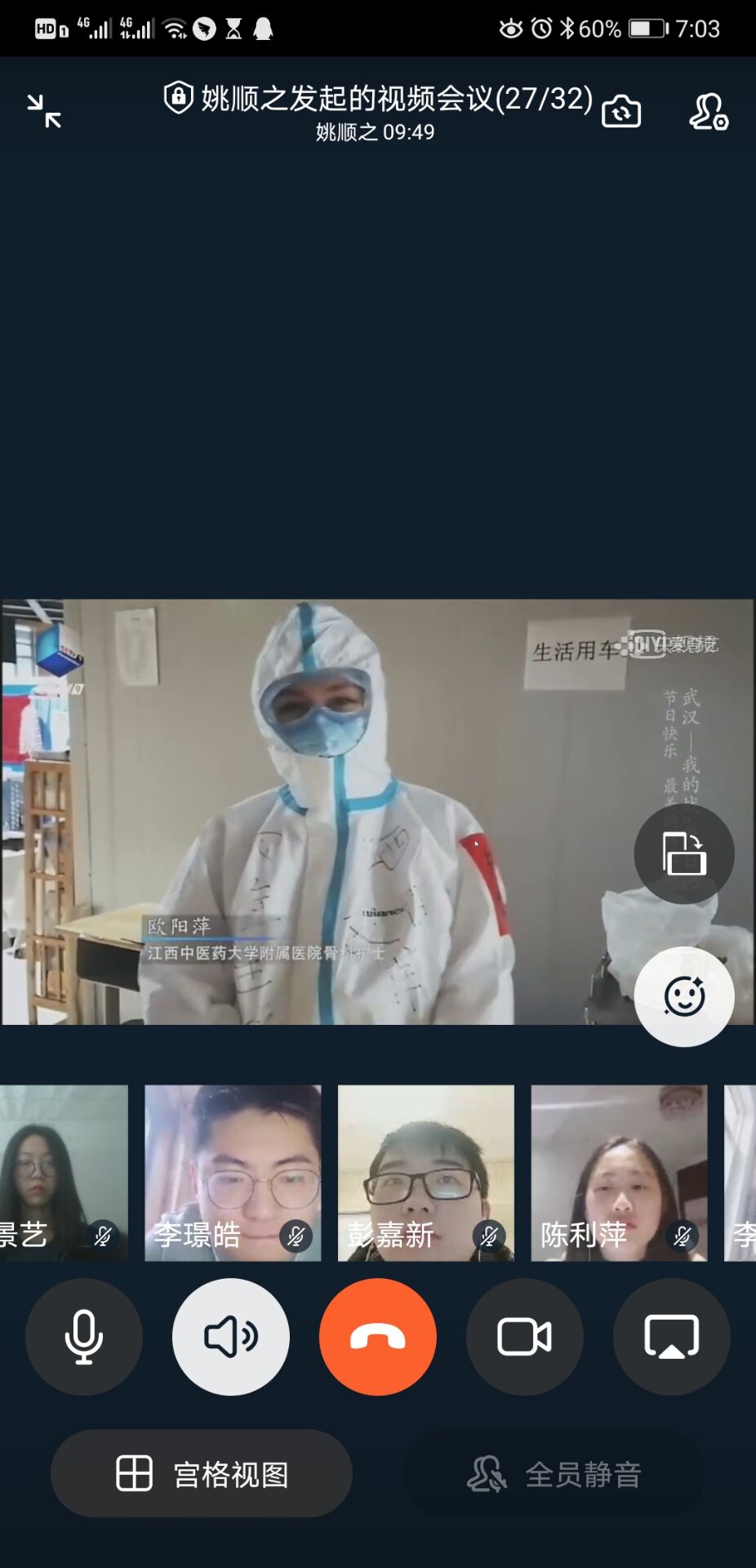The width and height of the screenshot is (756, 1568).
Task: Select 李璟皓's video thumbnail
Action: point(233,1173)
